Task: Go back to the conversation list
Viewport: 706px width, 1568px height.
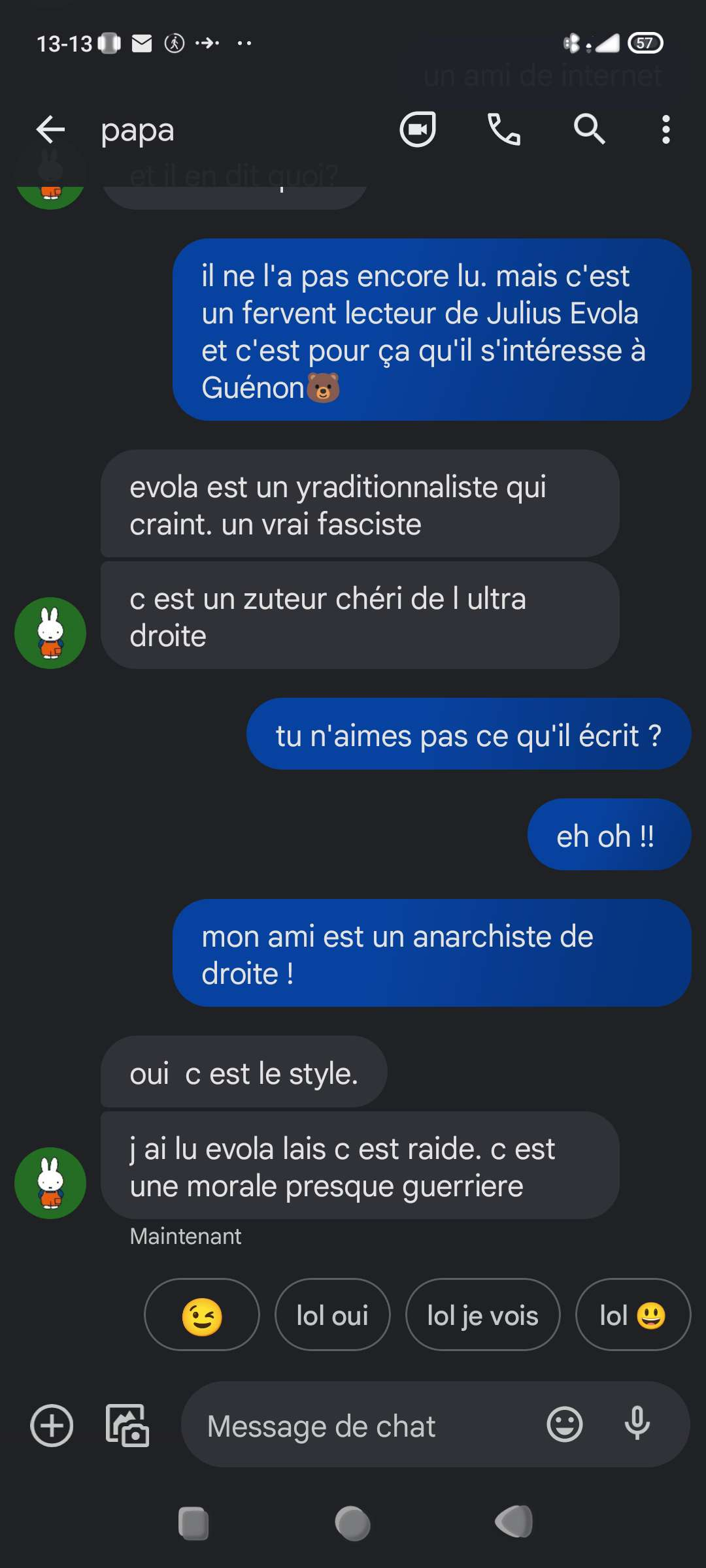Action: 50,129
